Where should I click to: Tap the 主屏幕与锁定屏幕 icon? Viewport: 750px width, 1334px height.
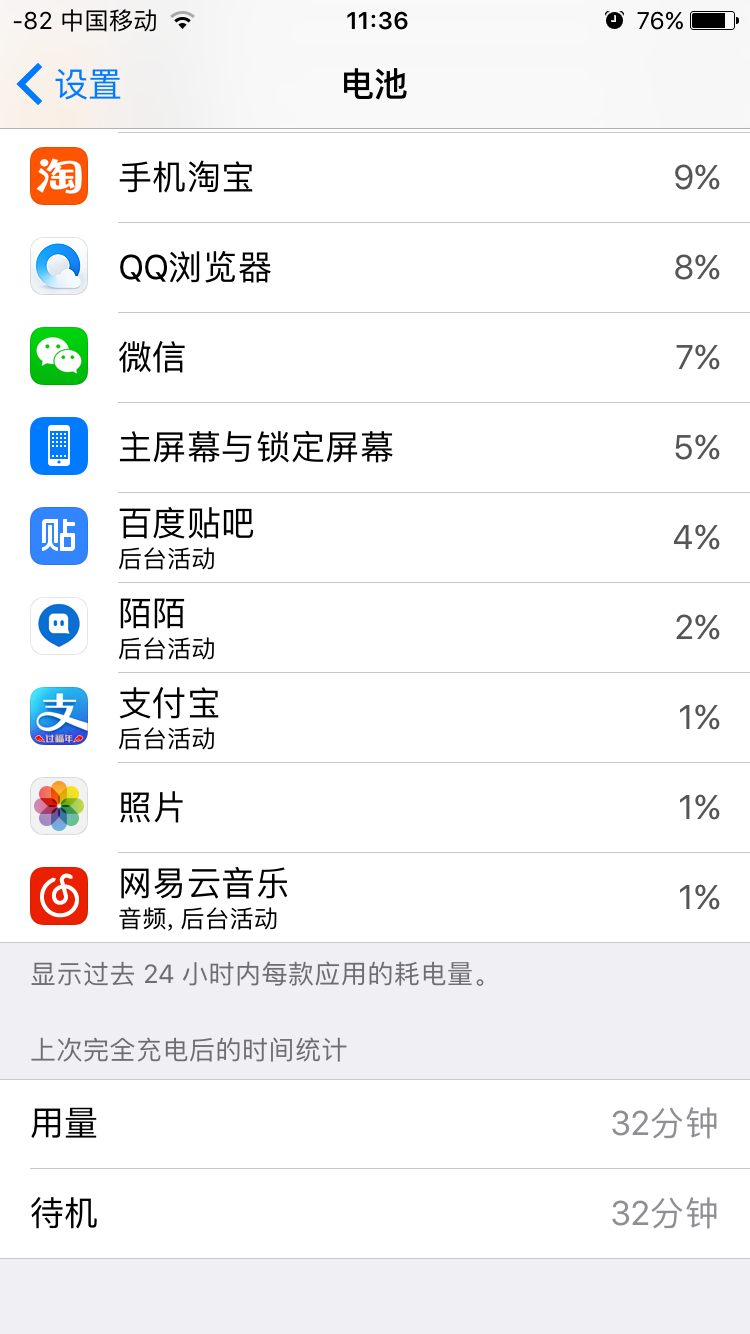pyautogui.click(x=58, y=447)
